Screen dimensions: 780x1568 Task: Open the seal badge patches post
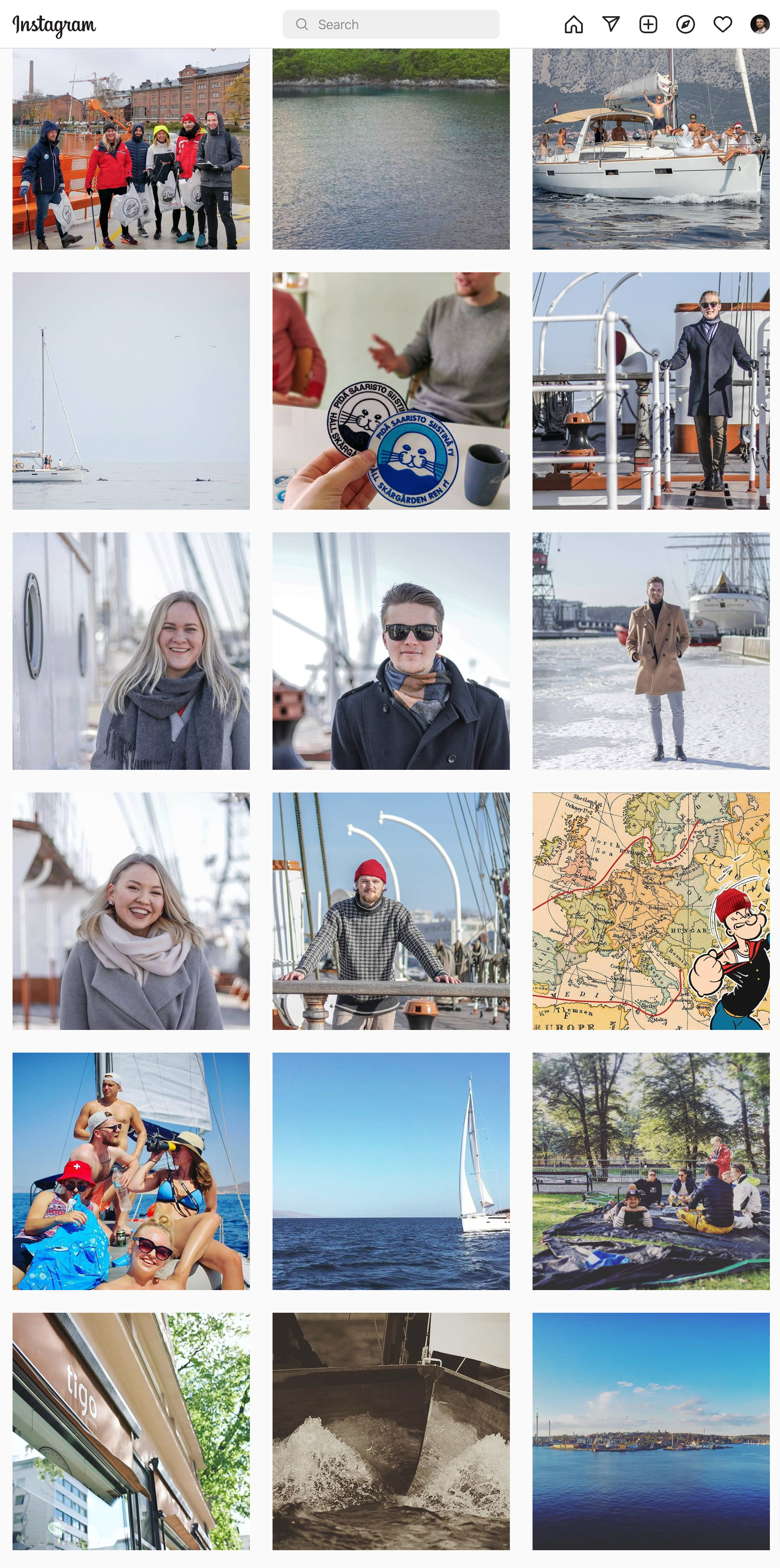390,390
